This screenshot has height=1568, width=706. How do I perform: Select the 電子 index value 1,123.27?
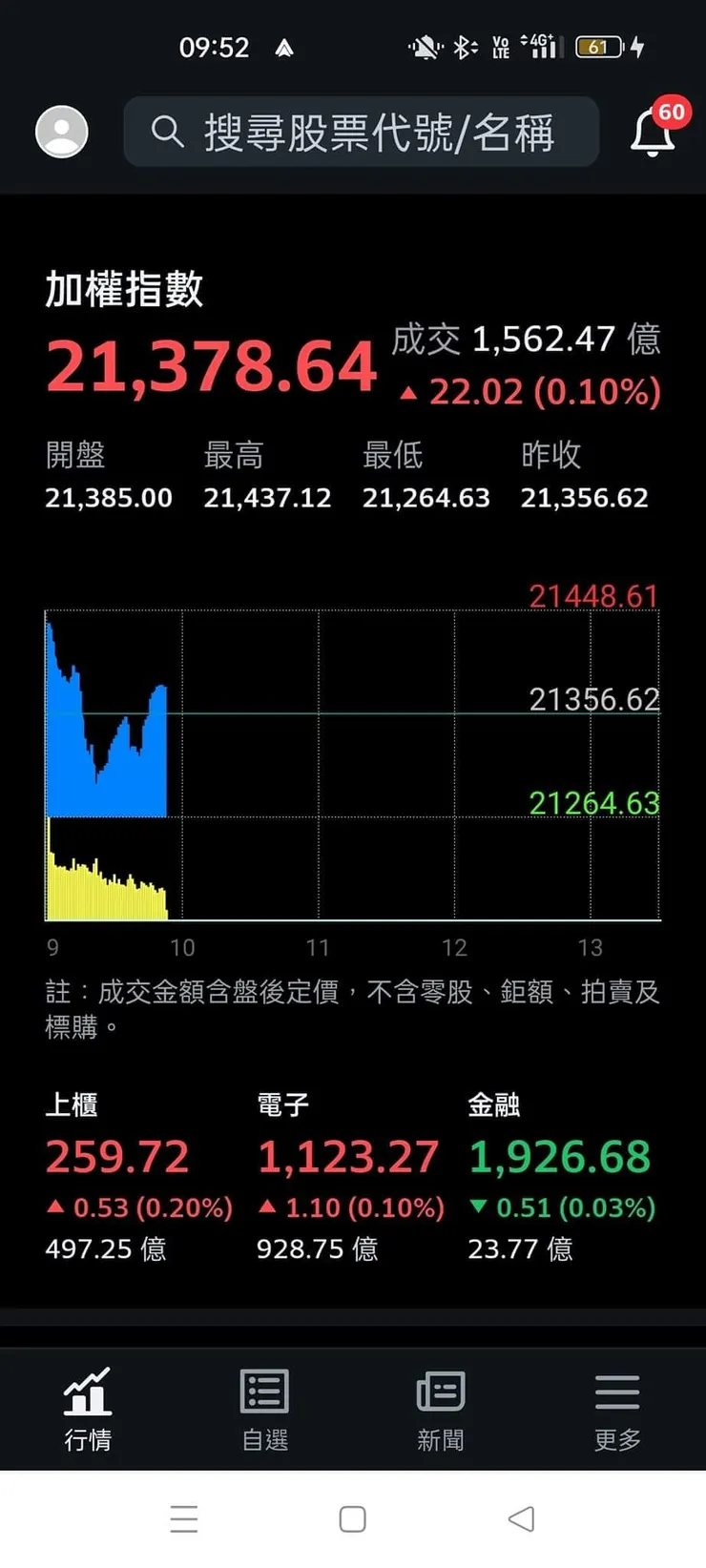click(x=346, y=1157)
